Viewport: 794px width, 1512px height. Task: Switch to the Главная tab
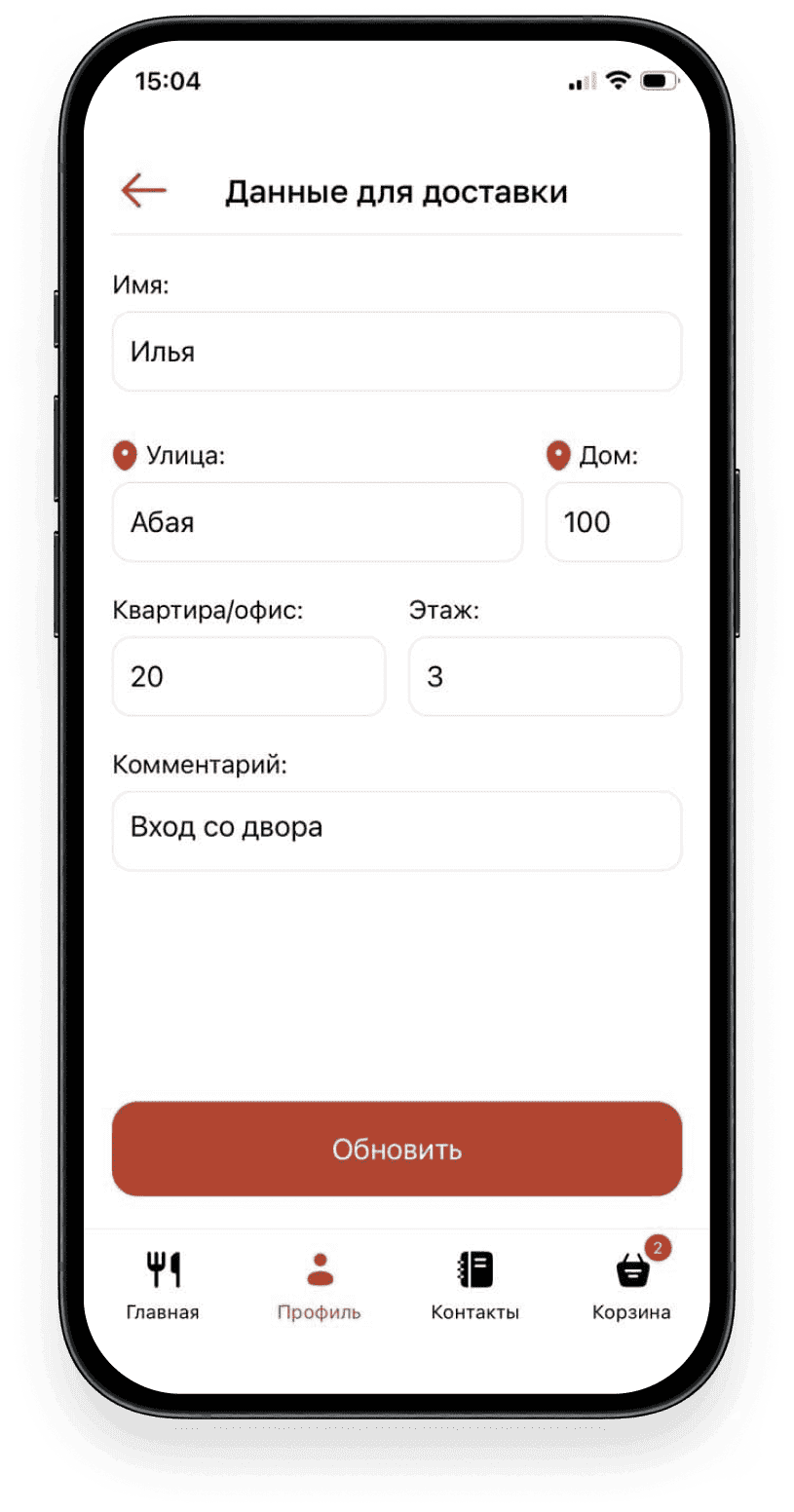coord(163,1286)
